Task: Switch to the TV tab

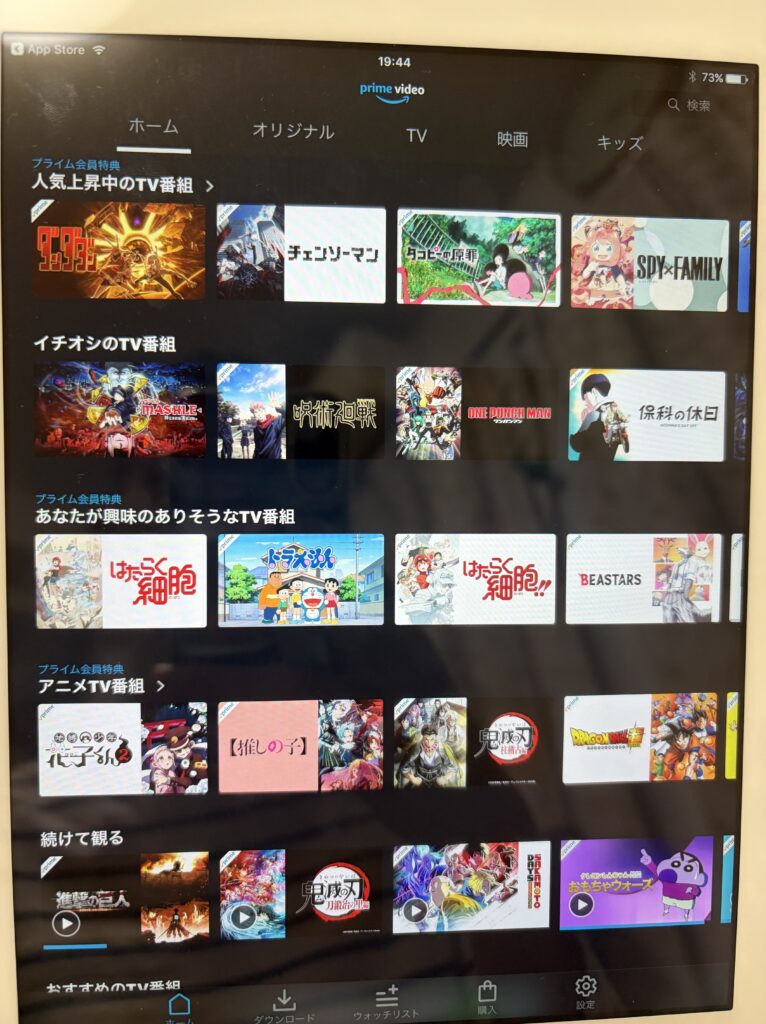Action: (416, 135)
